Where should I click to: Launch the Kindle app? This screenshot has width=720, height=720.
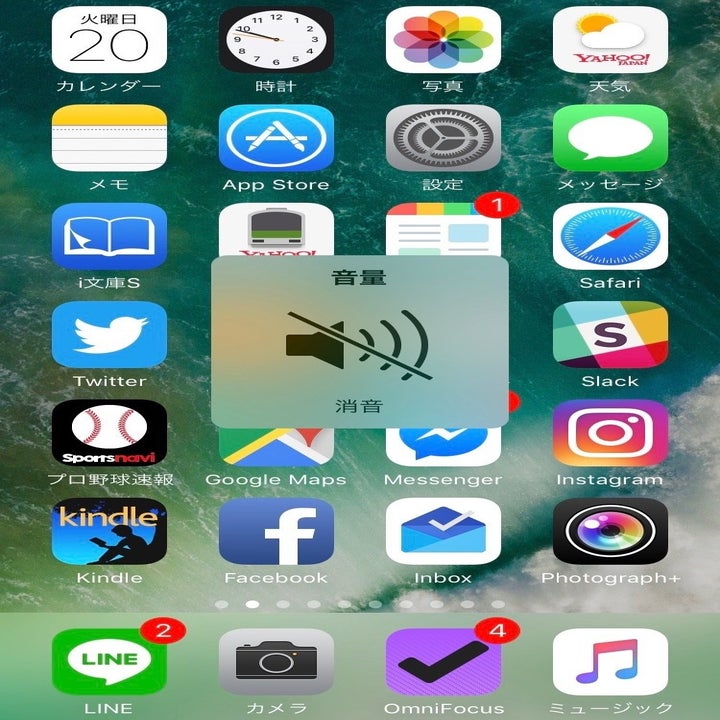point(109,530)
